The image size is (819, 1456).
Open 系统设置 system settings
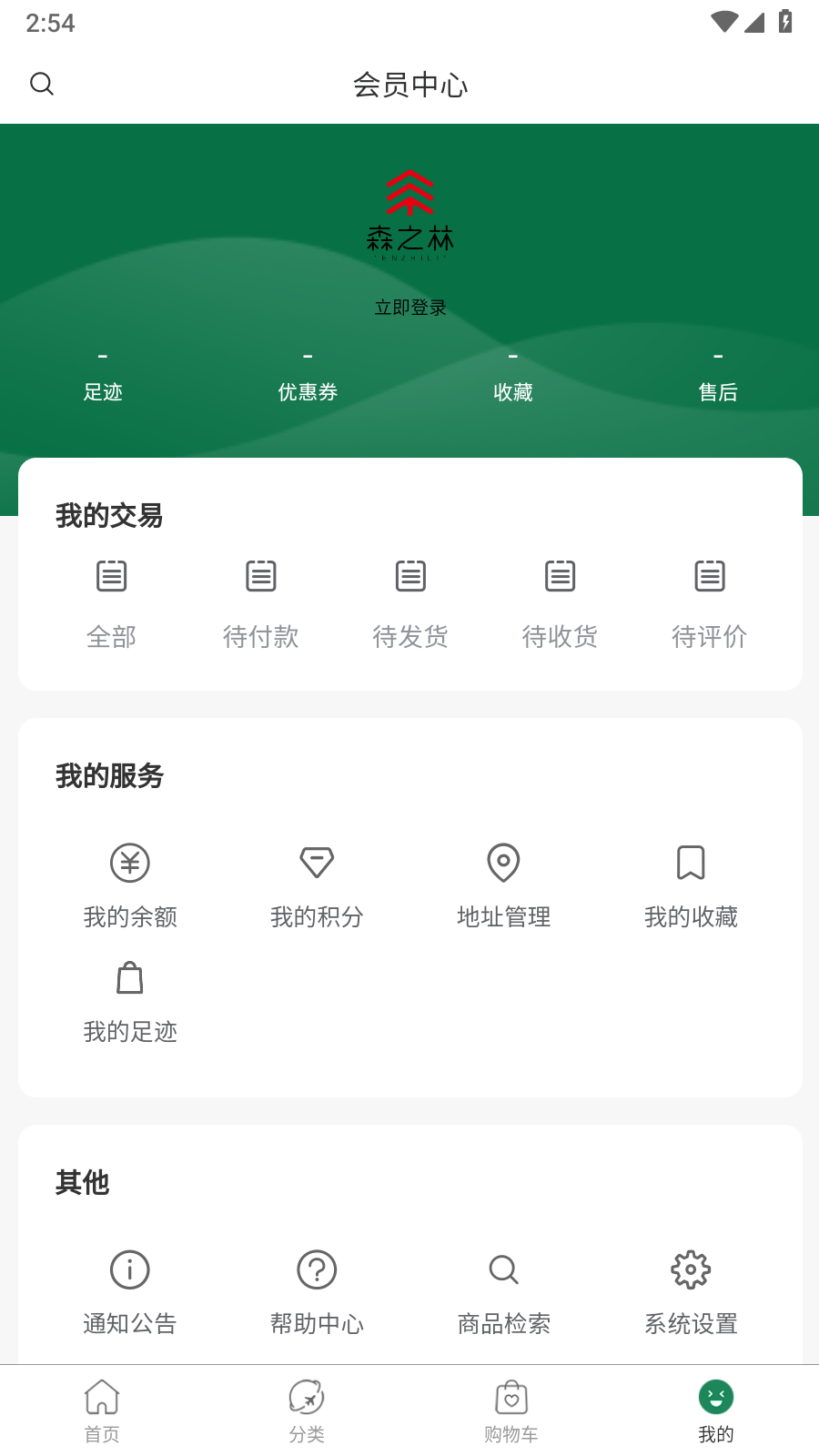(691, 1292)
